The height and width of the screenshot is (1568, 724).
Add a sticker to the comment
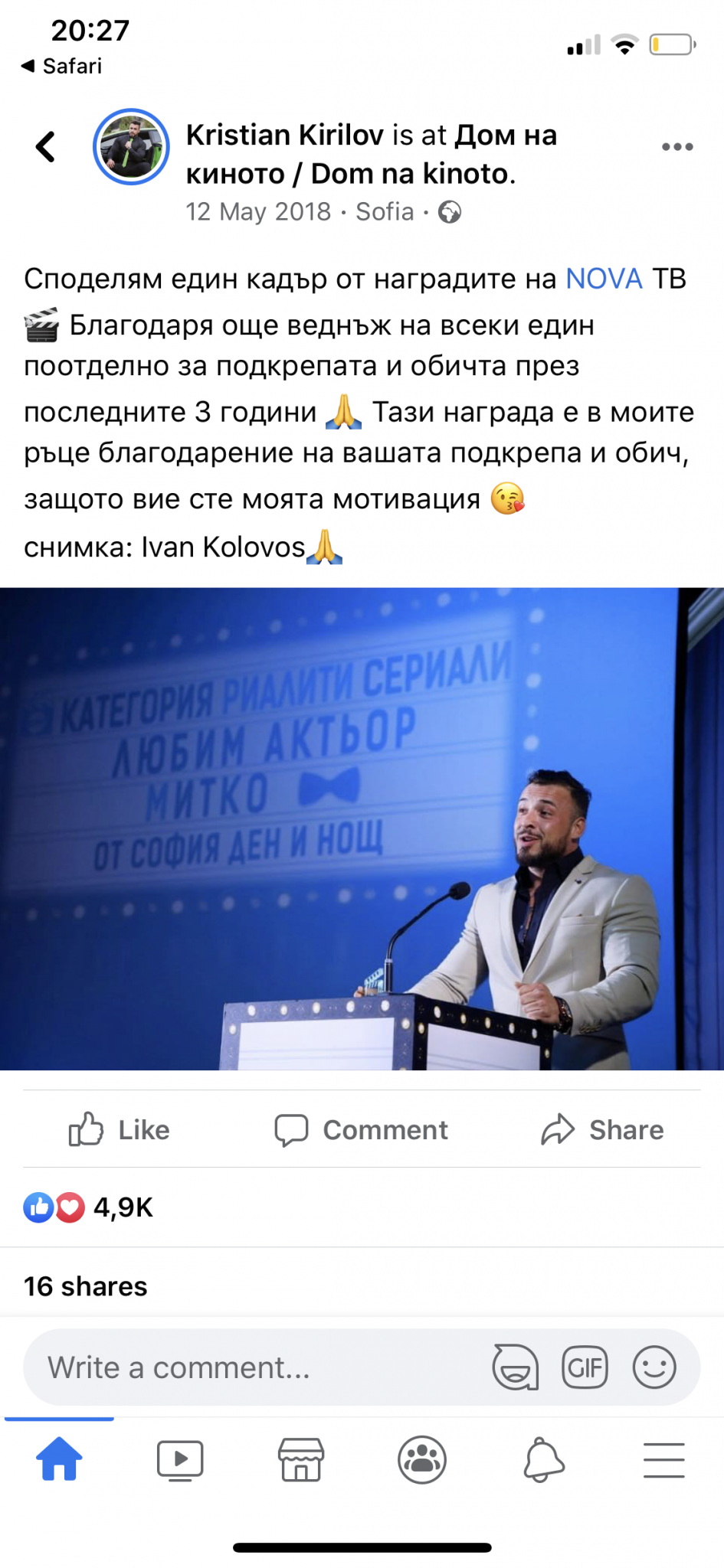point(515,1367)
